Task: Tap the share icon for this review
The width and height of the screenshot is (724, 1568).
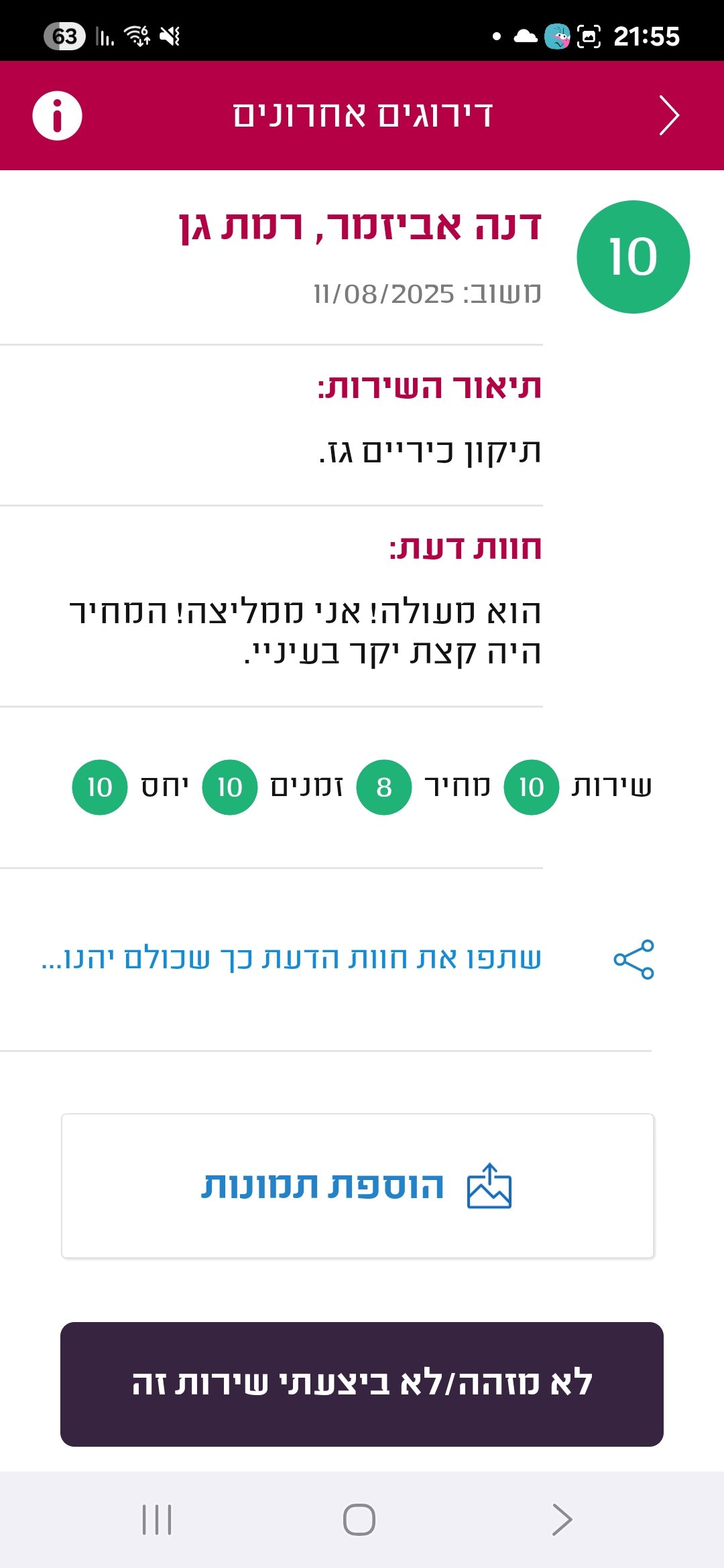Action: click(x=633, y=960)
